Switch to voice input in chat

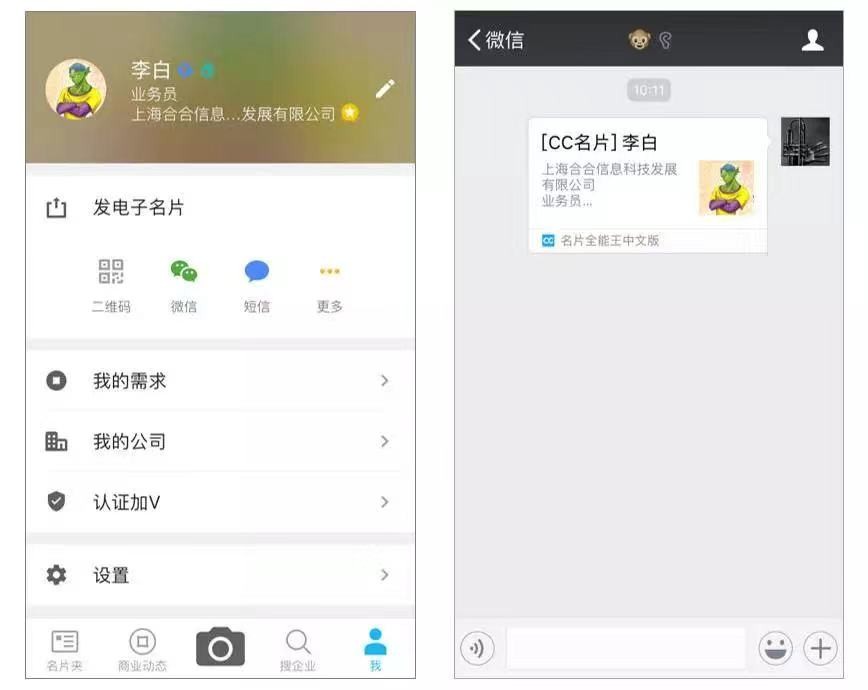(x=477, y=649)
